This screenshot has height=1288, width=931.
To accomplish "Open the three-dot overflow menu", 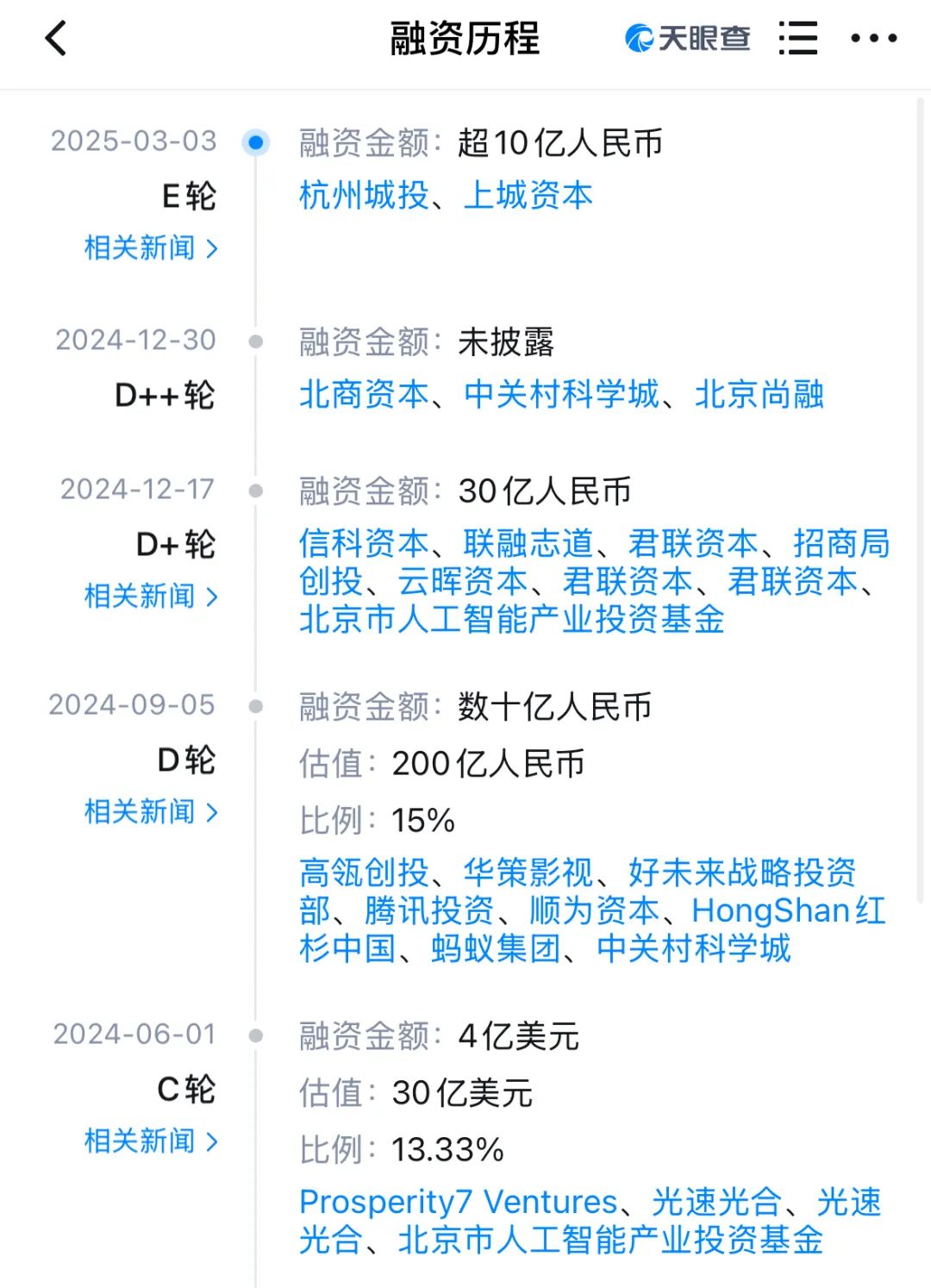I will [873, 39].
